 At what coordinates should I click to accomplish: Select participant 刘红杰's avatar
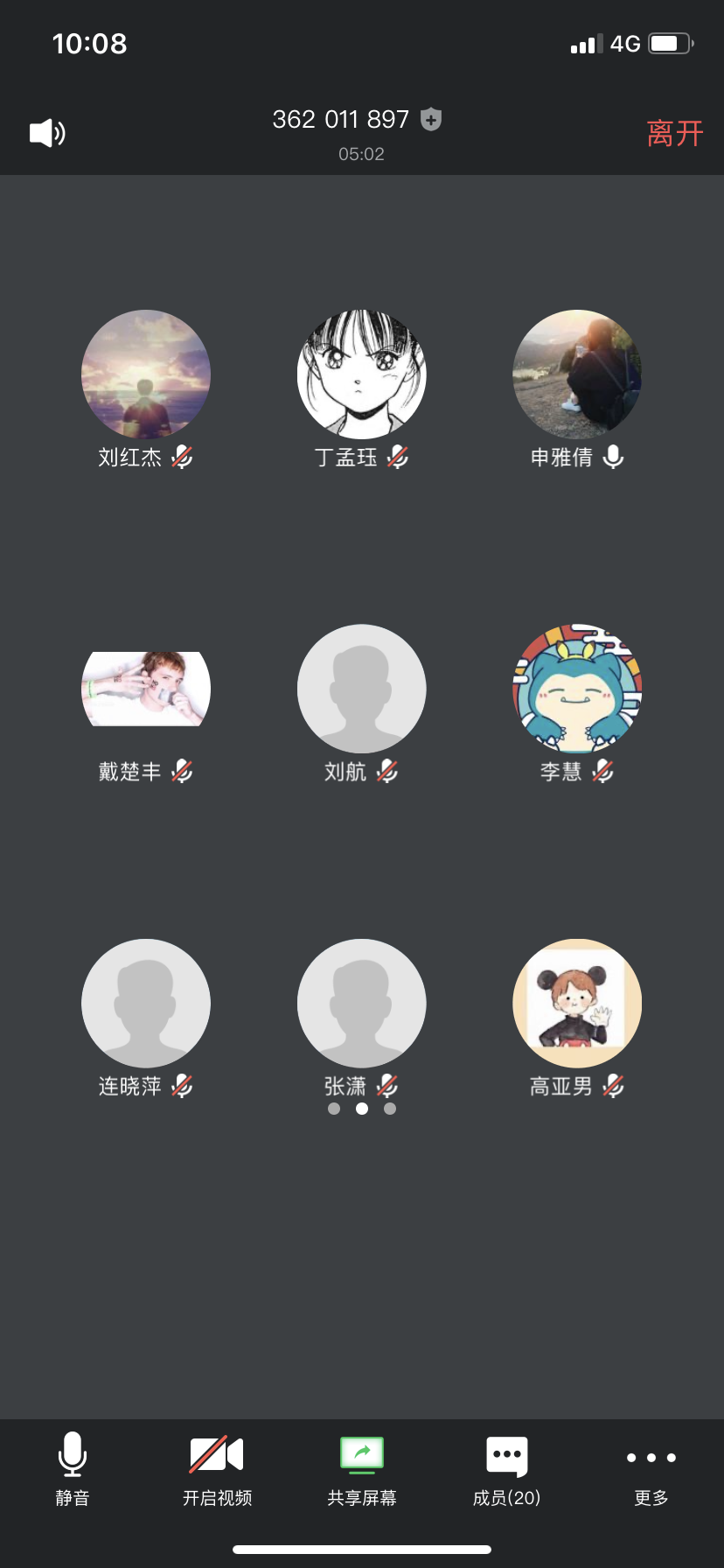click(146, 374)
